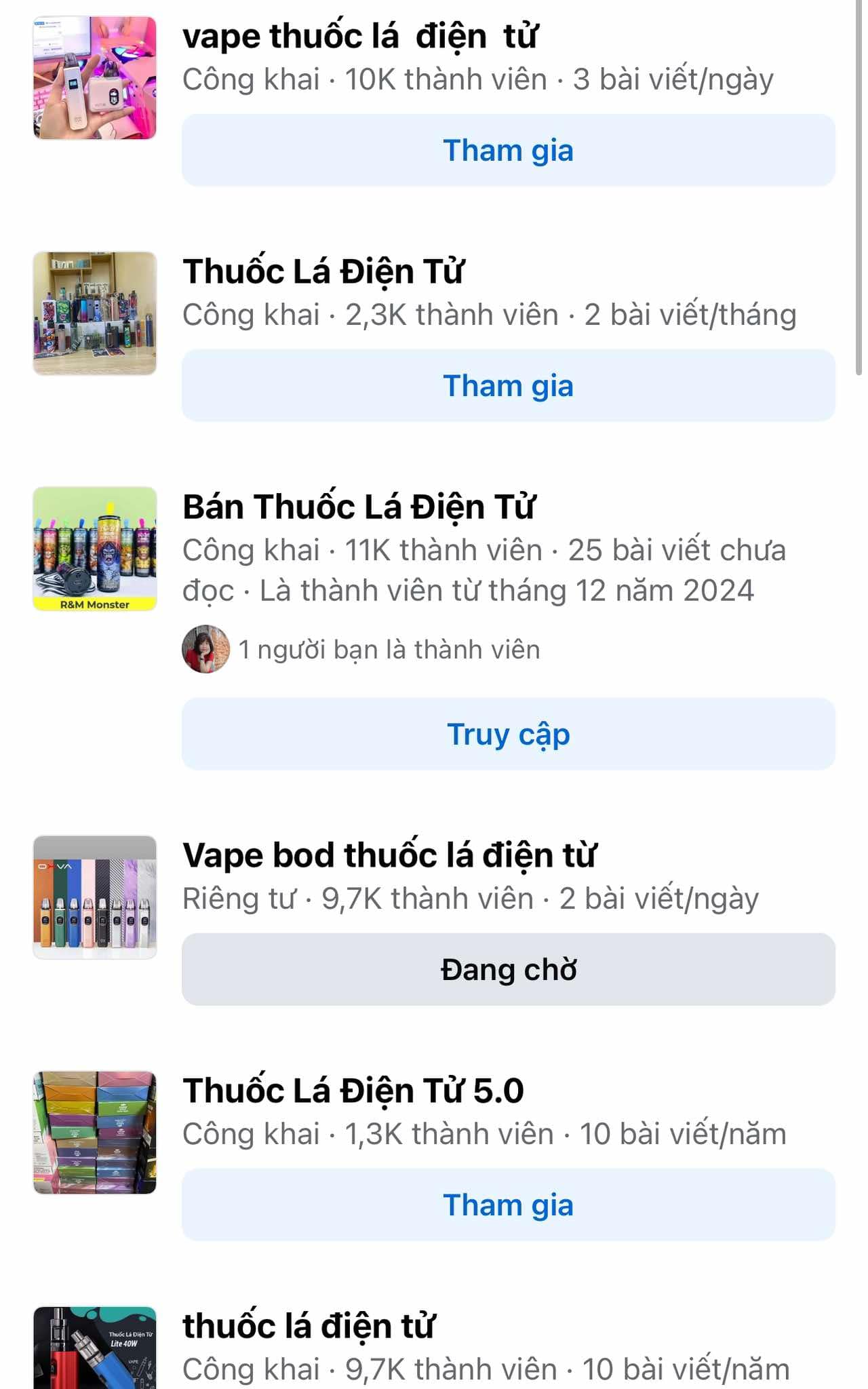Open the 2,3K-member 'Thuốc Lá Điện Tử' group title
This screenshot has height=1389, width=868.
click(x=323, y=272)
